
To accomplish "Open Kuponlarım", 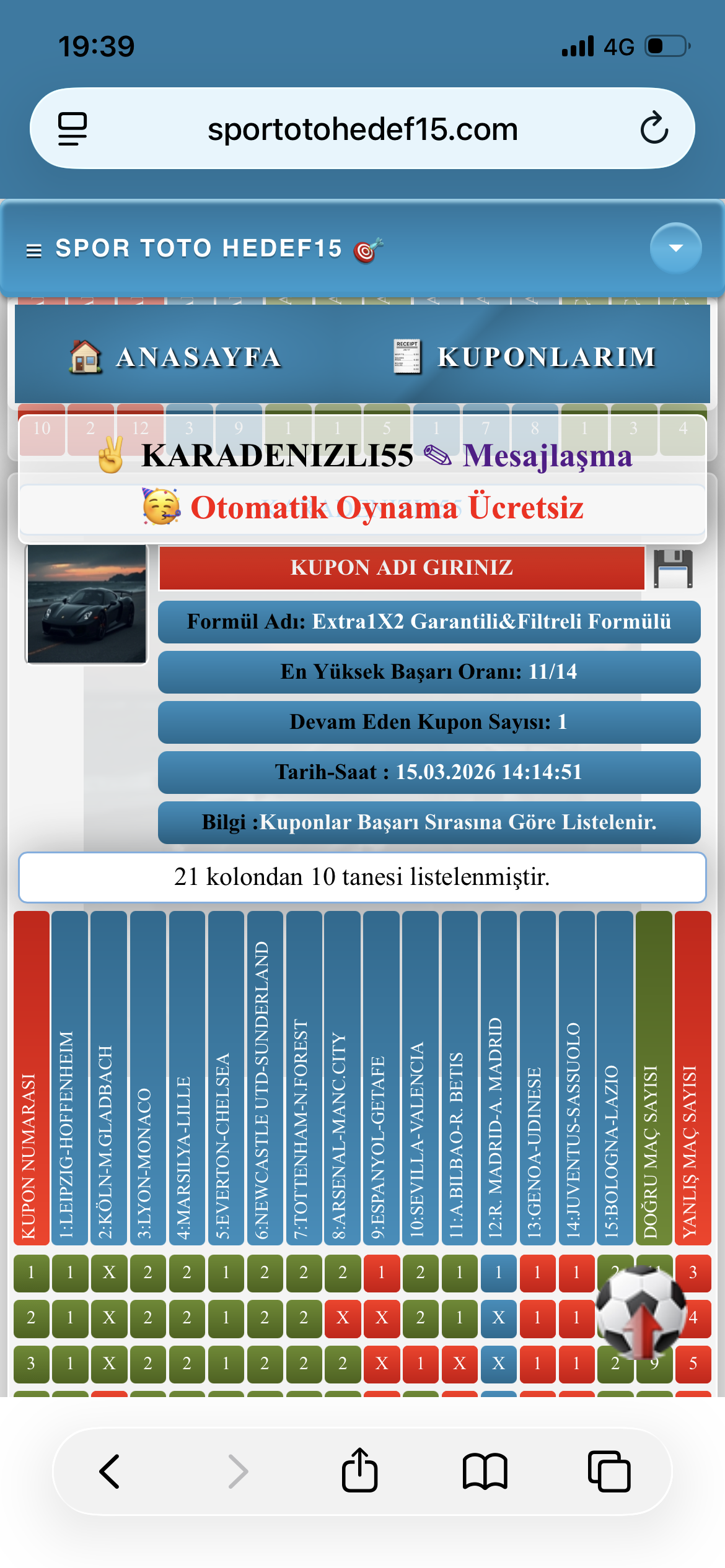I will (525, 357).
